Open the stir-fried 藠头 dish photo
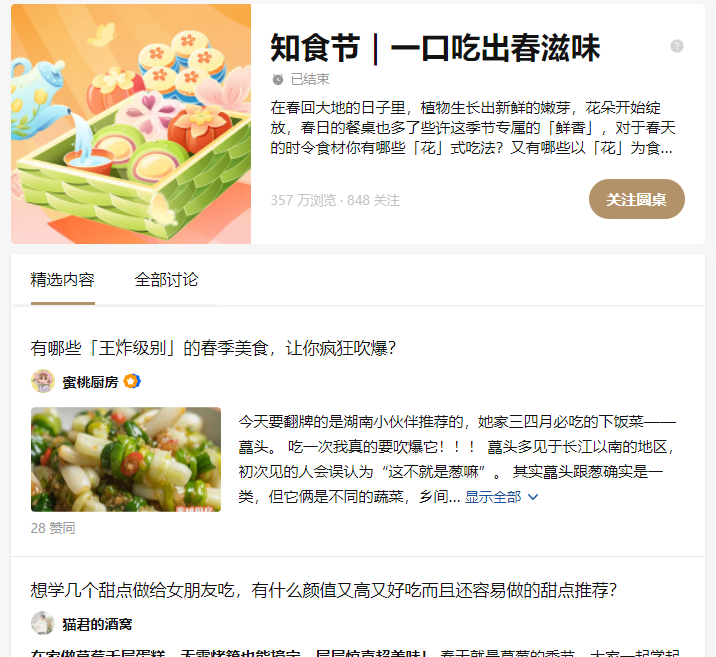Screen dimensions: 716x657 pos(126,459)
